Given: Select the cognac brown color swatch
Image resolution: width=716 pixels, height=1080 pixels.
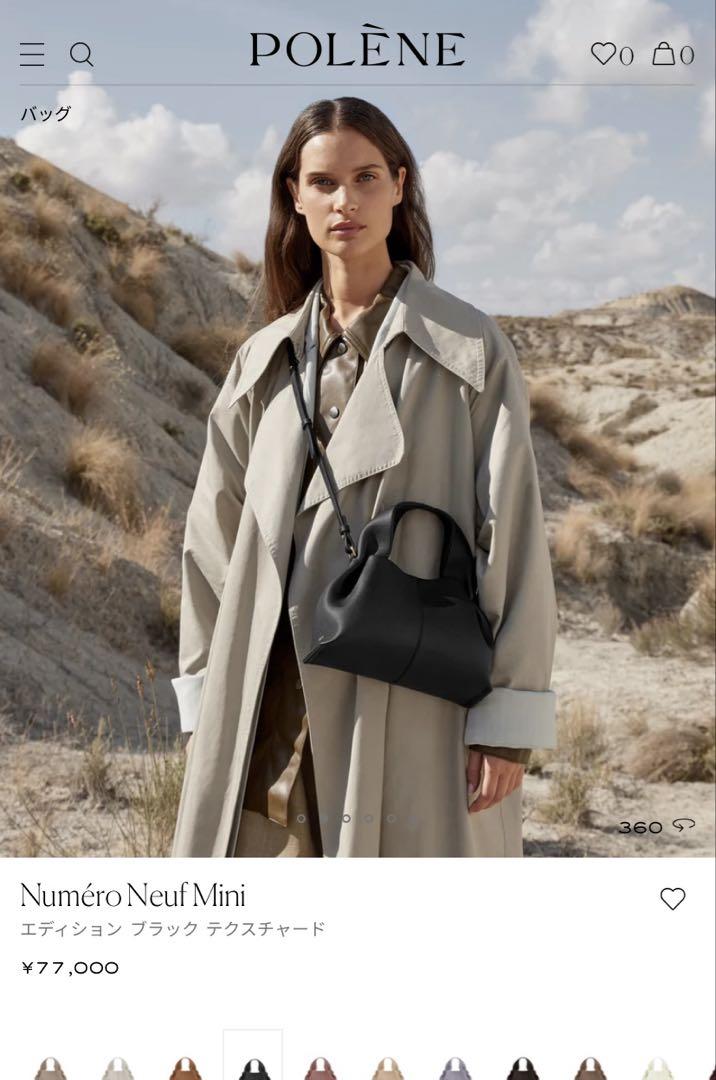Looking at the screenshot, I should pos(185,1068).
